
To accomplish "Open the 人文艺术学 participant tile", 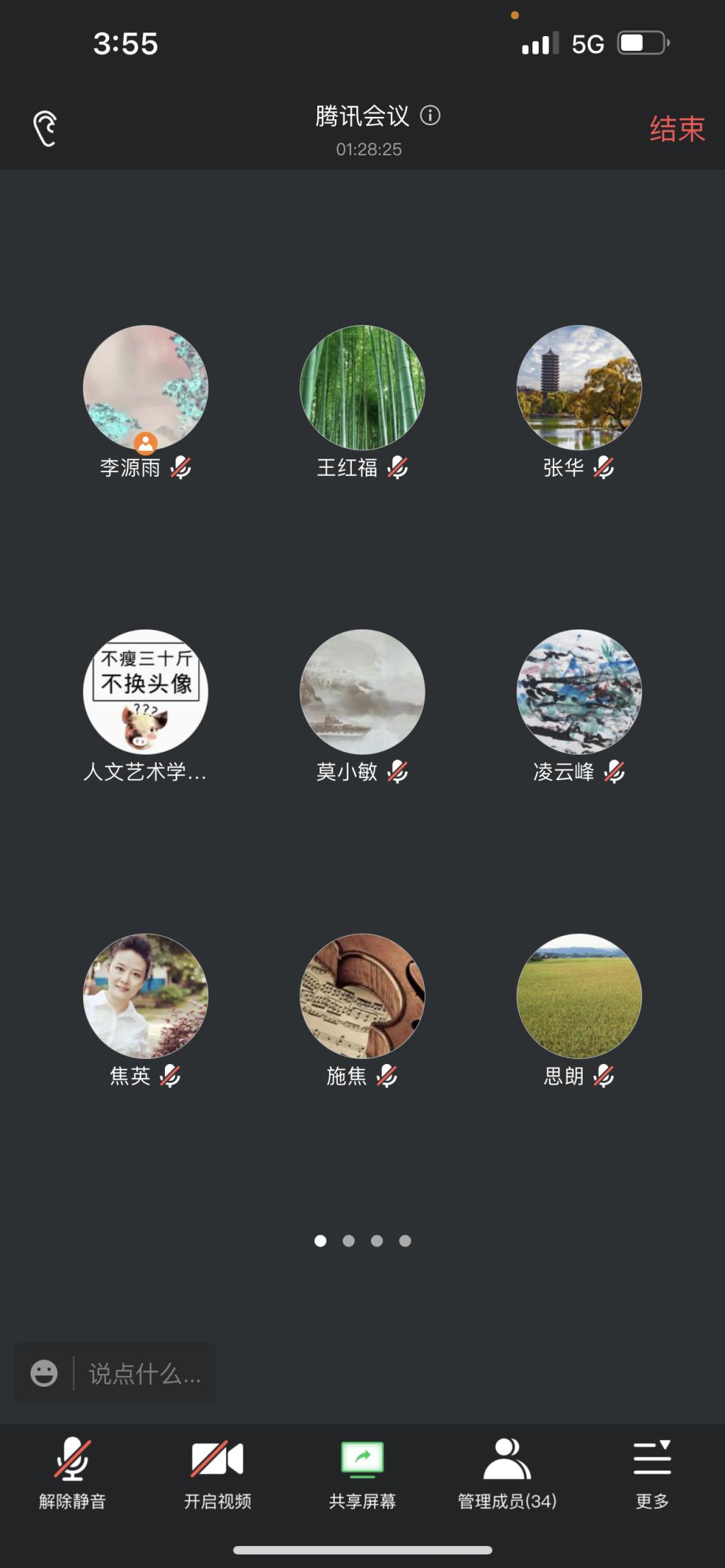I will 146,692.
